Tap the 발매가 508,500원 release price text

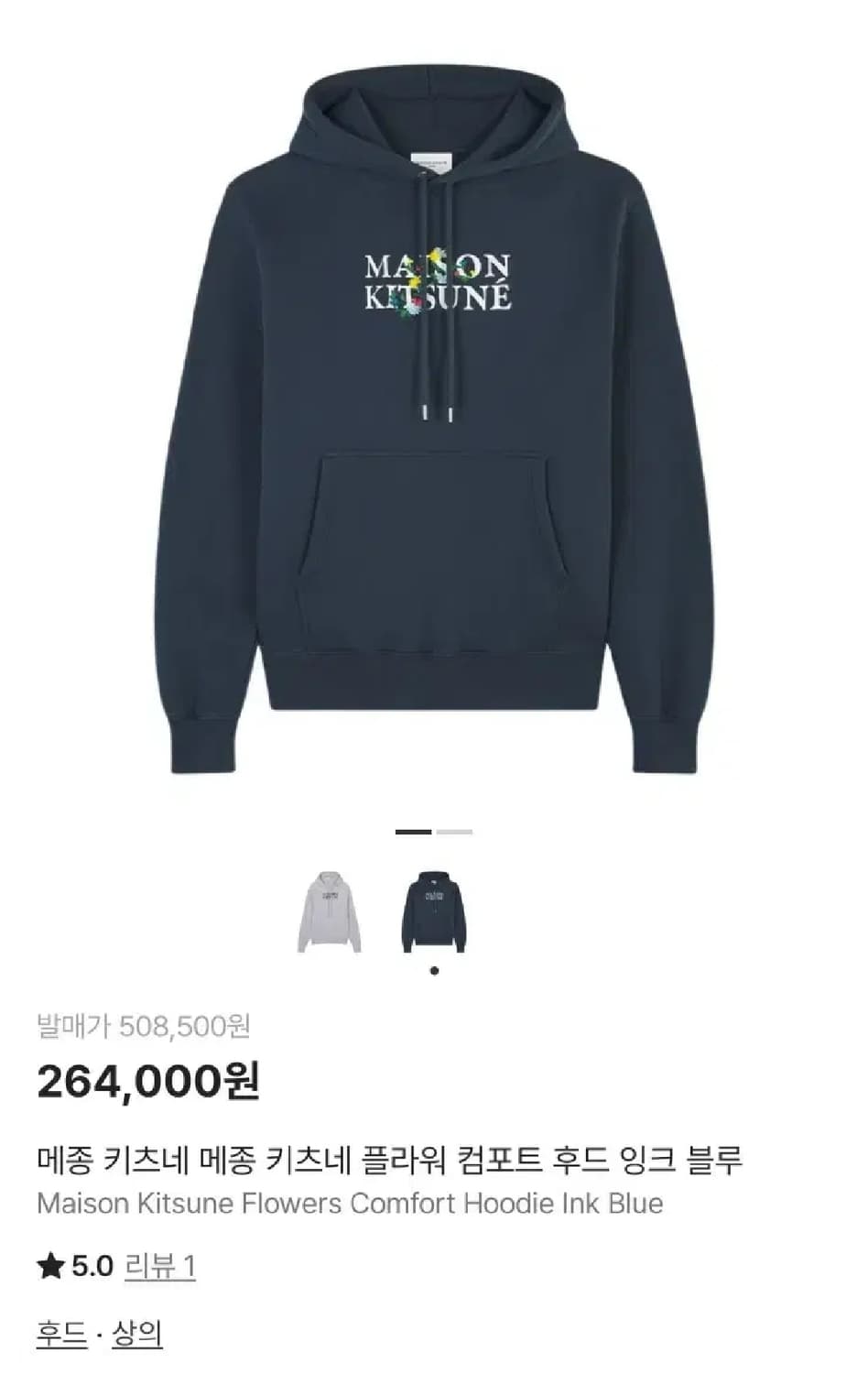point(142,1027)
